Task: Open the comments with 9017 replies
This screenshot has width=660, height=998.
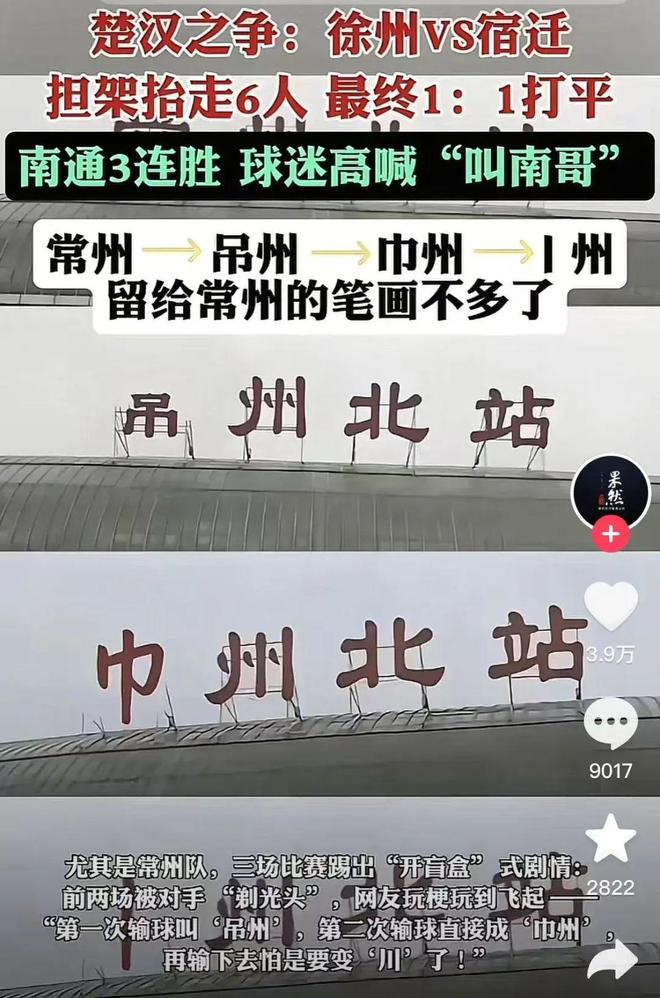Action: pyautogui.click(x=610, y=725)
